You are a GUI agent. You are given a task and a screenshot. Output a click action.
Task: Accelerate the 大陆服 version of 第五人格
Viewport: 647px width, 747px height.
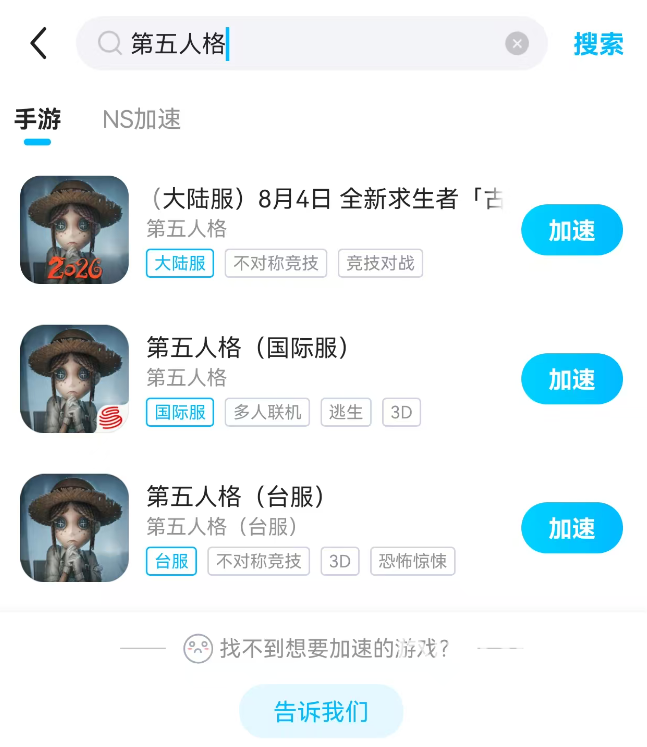(x=571, y=230)
